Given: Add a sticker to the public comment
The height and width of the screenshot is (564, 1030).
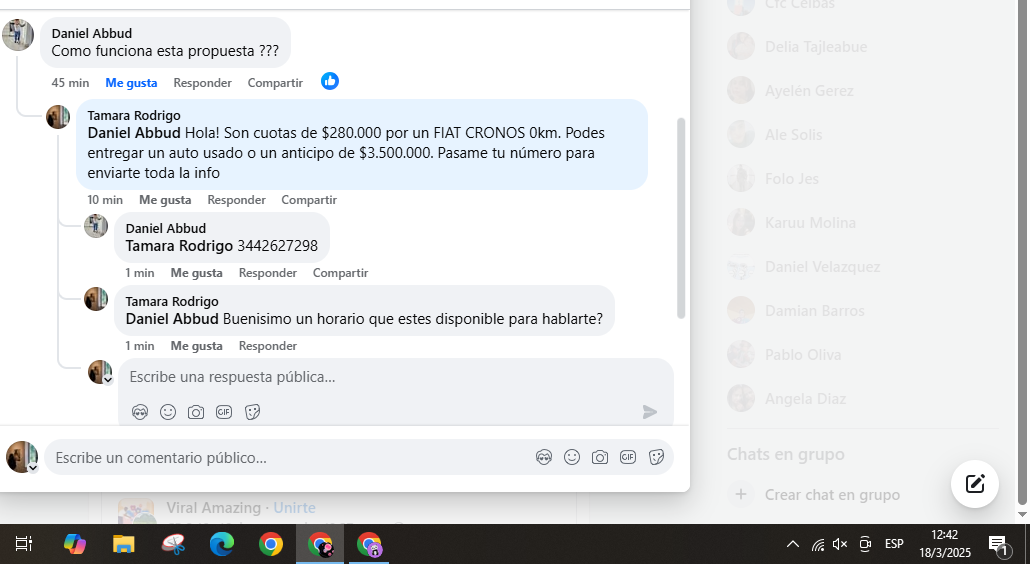Looking at the screenshot, I should (657, 457).
